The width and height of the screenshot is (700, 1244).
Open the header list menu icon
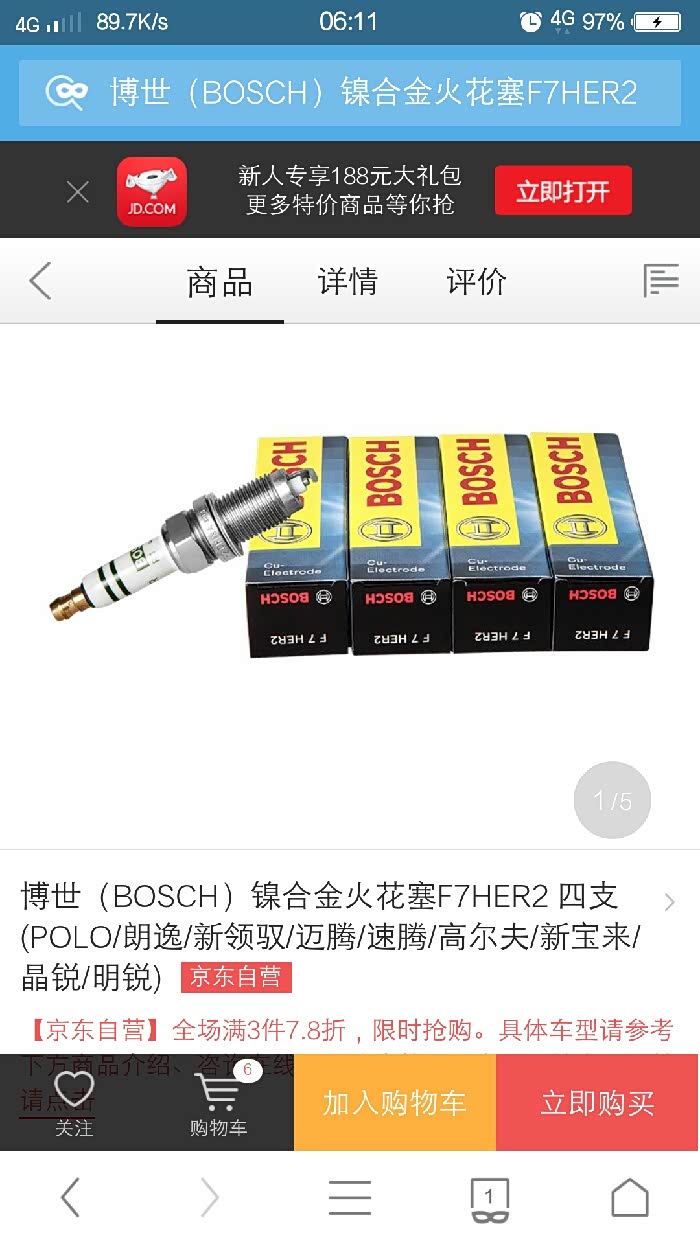coord(661,282)
